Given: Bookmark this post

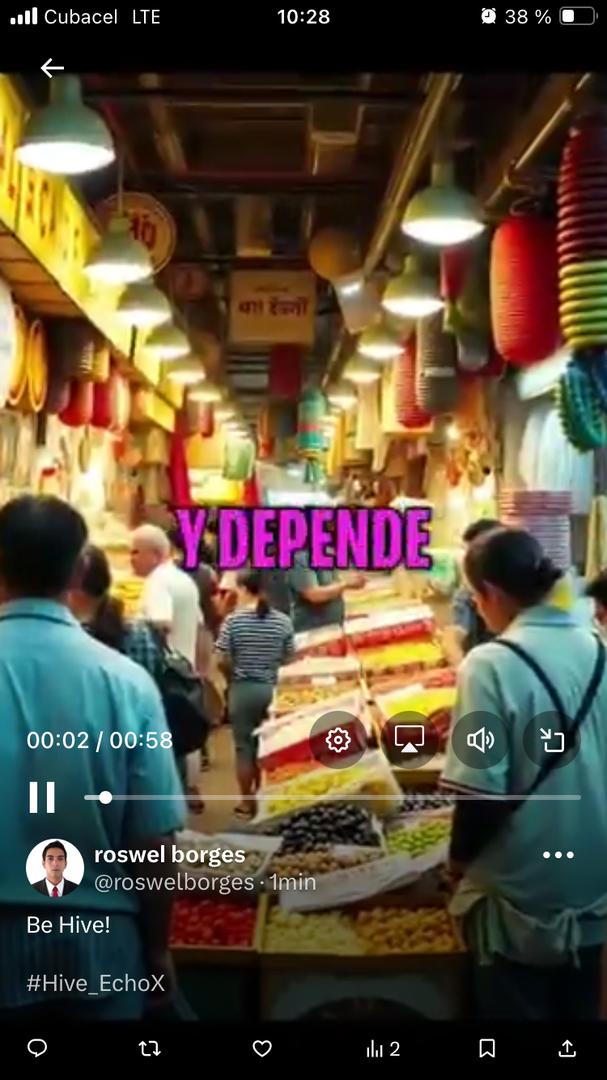Looking at the screenshot, I should coord(487,1048).
